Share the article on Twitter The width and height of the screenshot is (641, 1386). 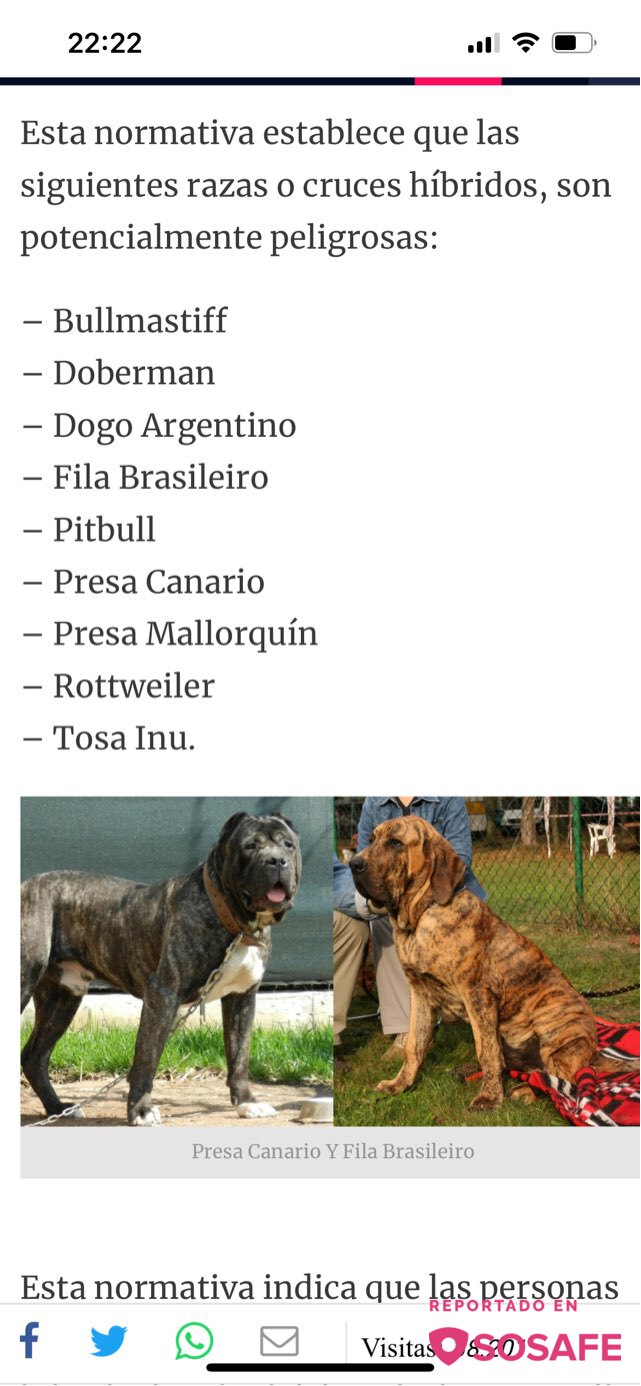coord(109,1340)
